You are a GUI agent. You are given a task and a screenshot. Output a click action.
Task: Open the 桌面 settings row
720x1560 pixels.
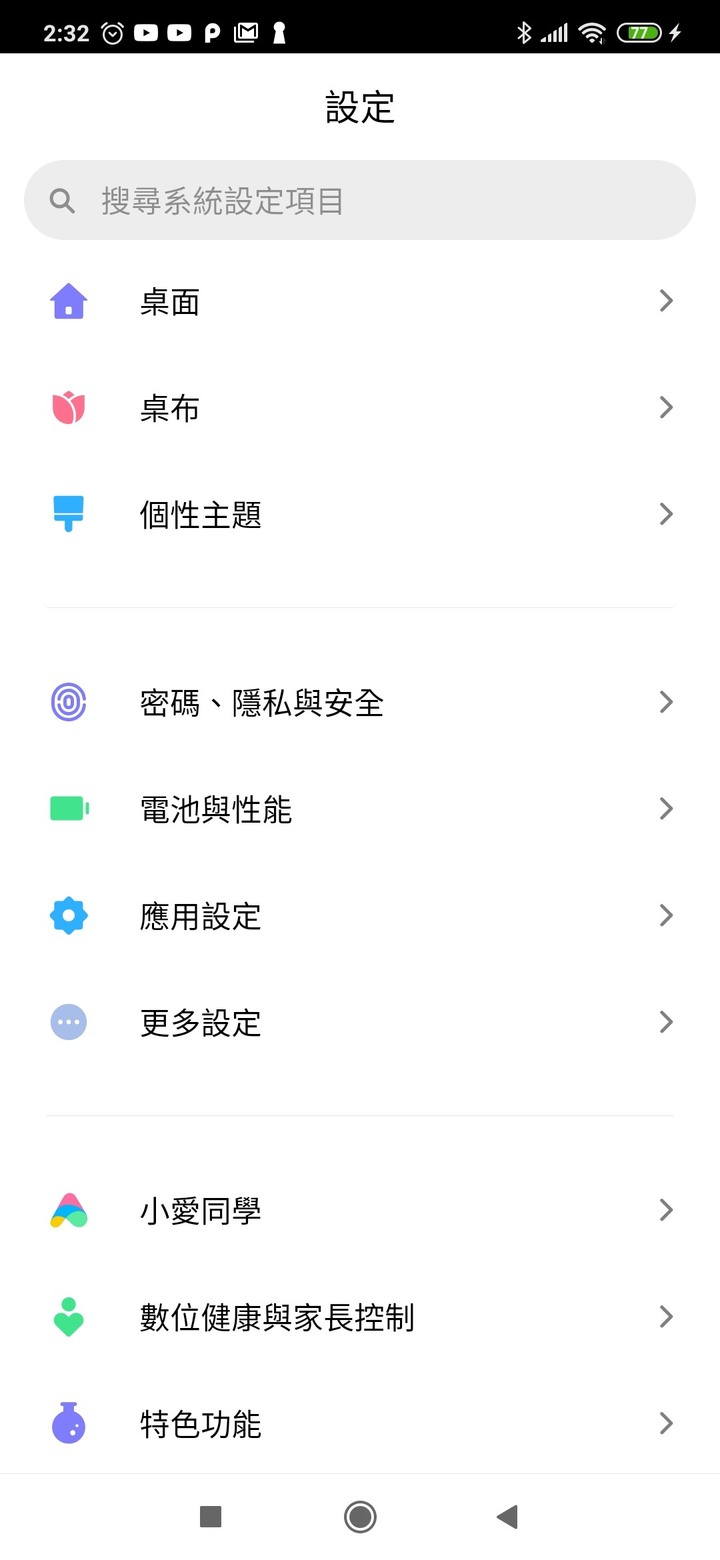click(360, 301)
